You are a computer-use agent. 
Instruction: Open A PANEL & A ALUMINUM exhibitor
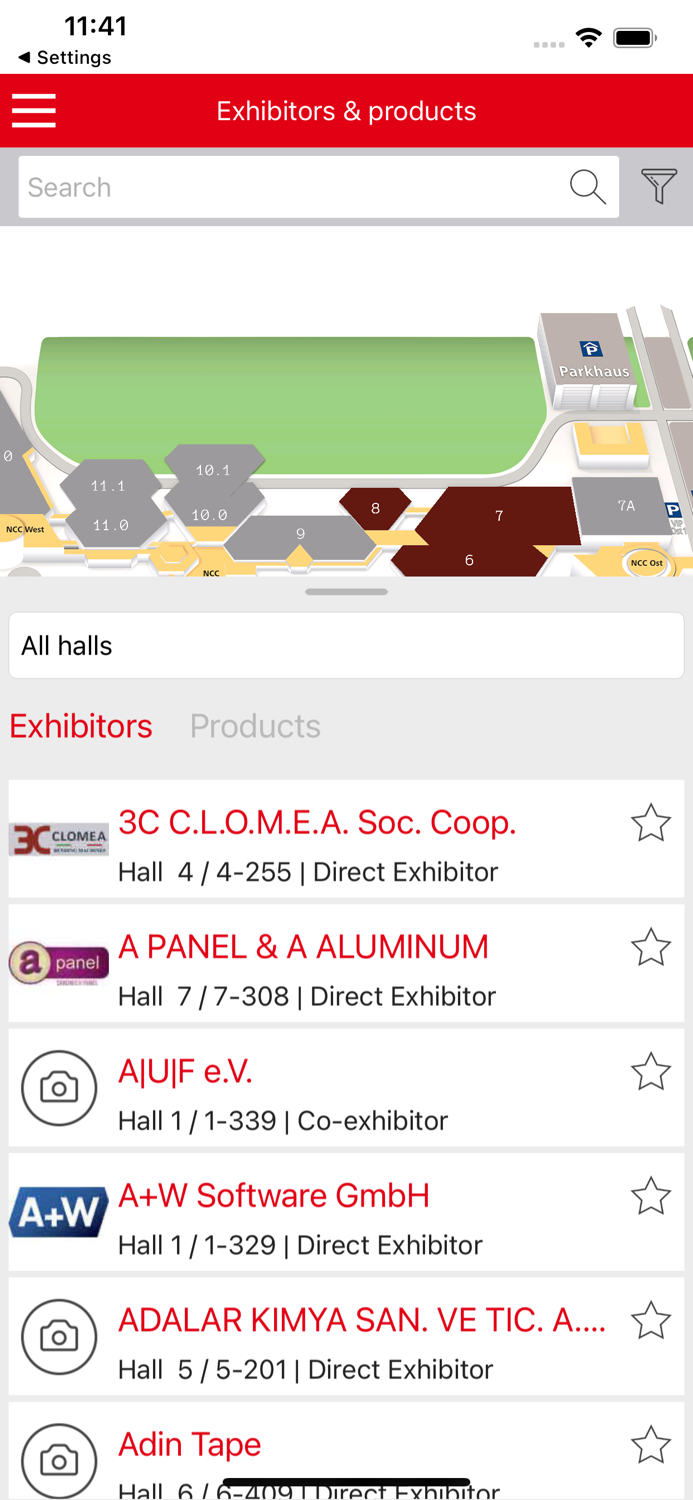[x=346, y=964]
